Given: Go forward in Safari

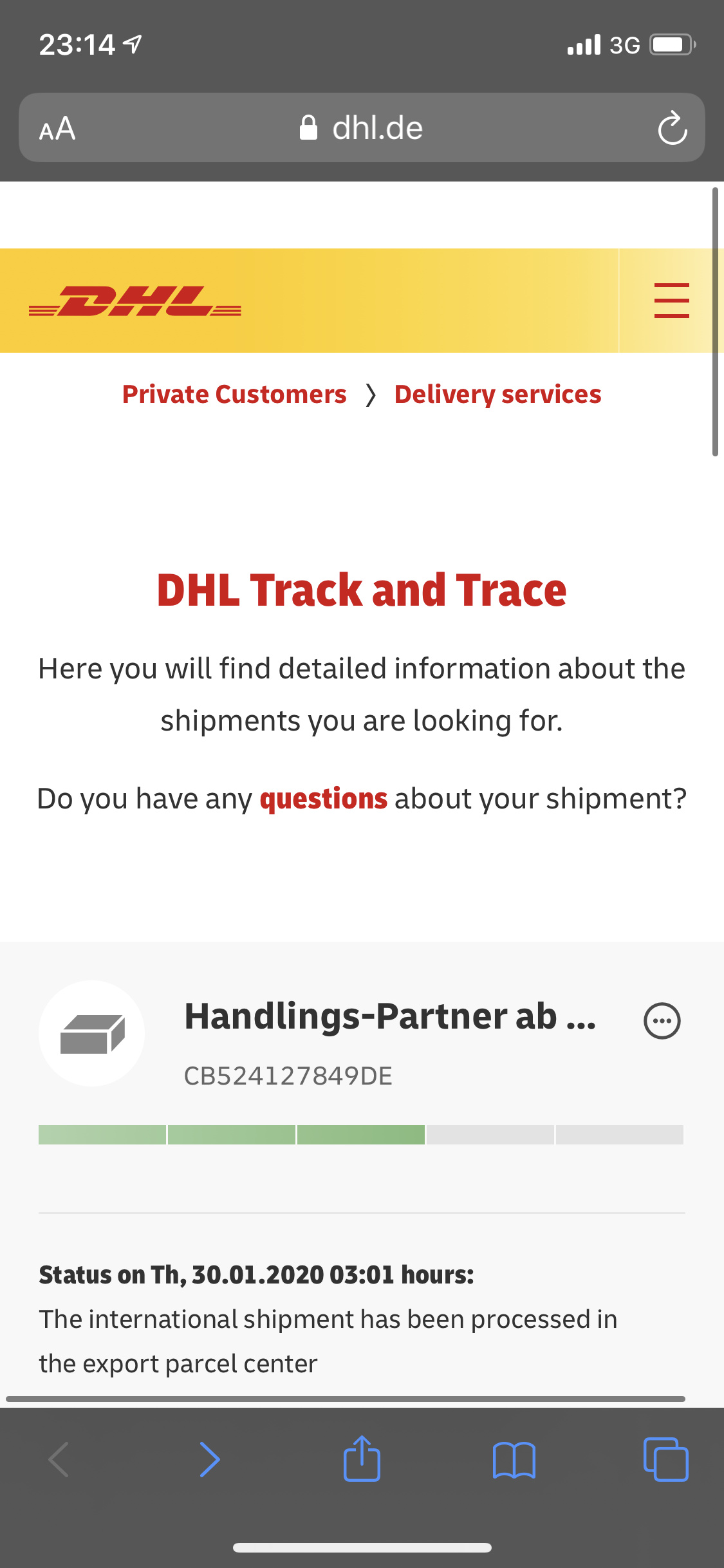Looking at the screenshot, I should pos(210,1459).
